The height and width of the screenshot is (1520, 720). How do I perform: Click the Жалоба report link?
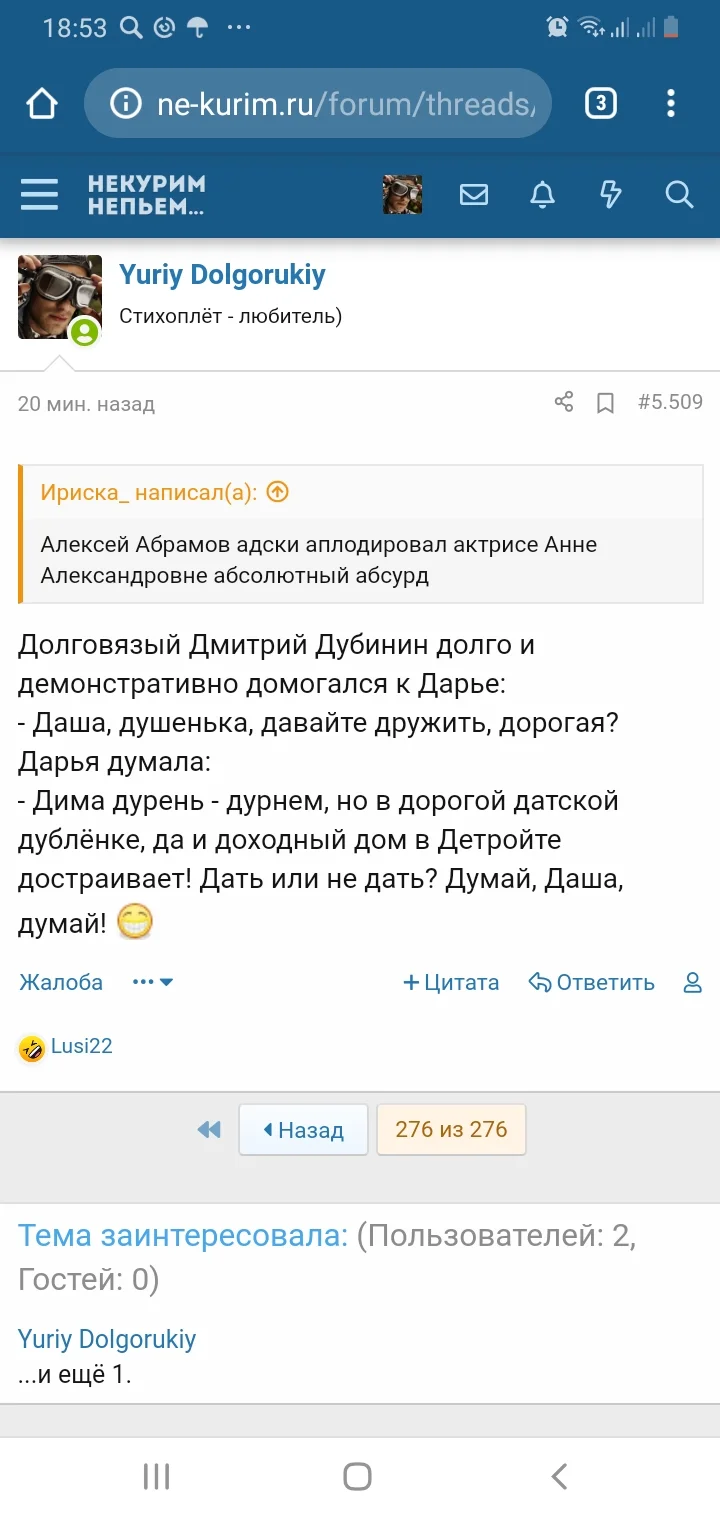pyautogui.click(x=60, y=983)
